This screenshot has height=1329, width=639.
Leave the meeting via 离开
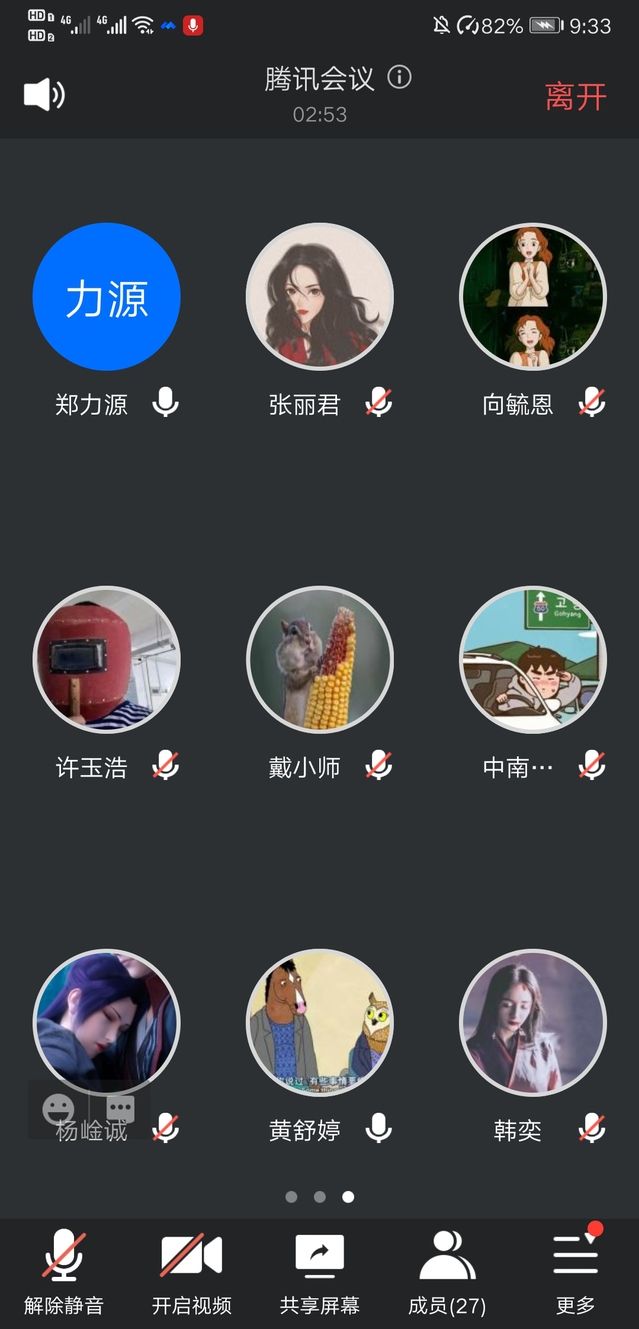click(x=575, y=97)
